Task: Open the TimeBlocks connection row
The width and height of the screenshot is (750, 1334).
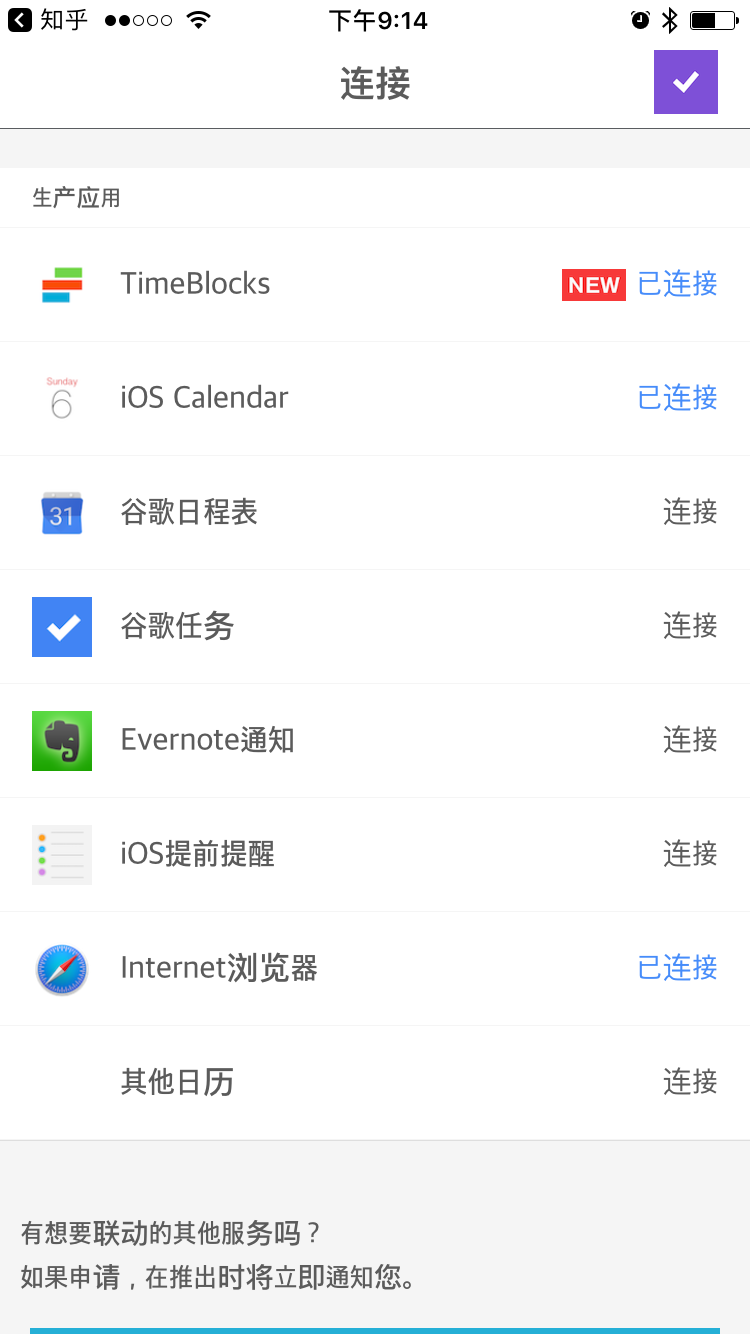Action: [x=375, y=284]
